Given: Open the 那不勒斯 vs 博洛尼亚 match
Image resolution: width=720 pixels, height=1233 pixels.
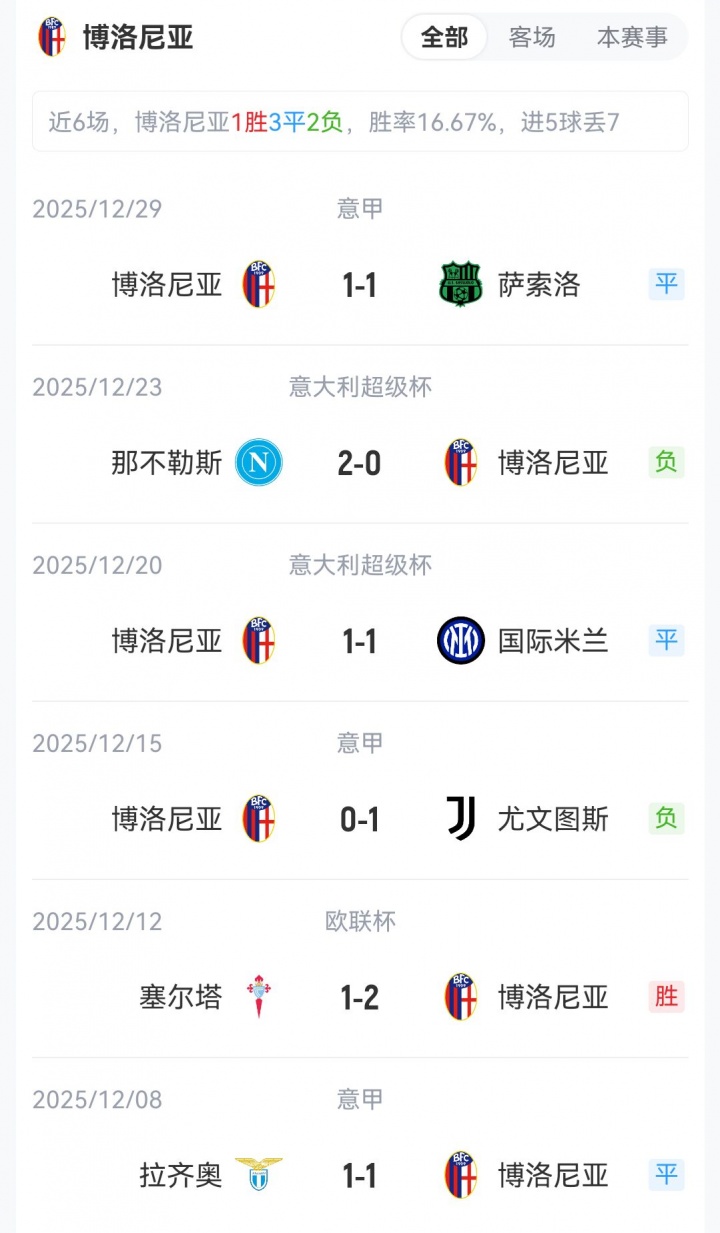Looking at the screenshot, I should point(360,463).
